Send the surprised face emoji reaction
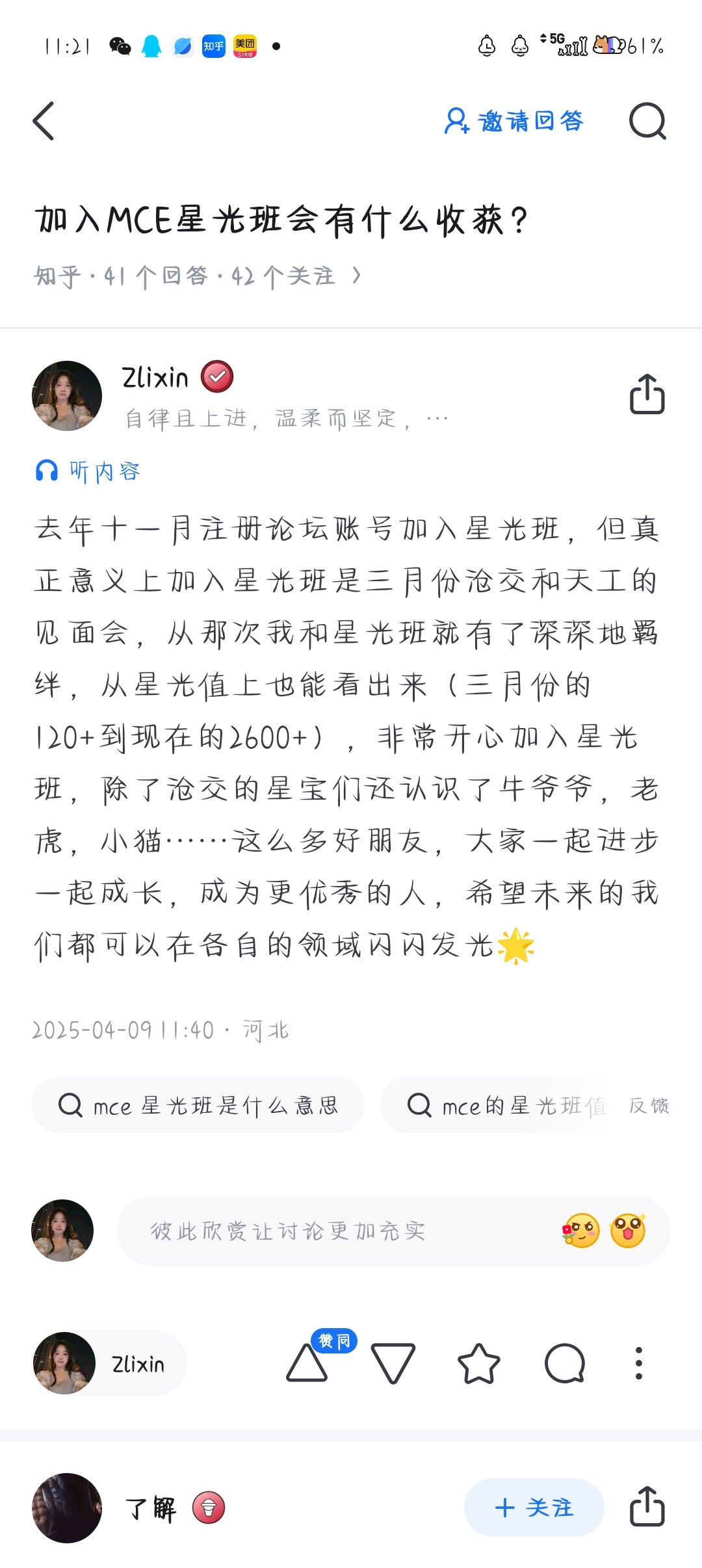This screenshot has height=1568, width=702. (628, 1231)
